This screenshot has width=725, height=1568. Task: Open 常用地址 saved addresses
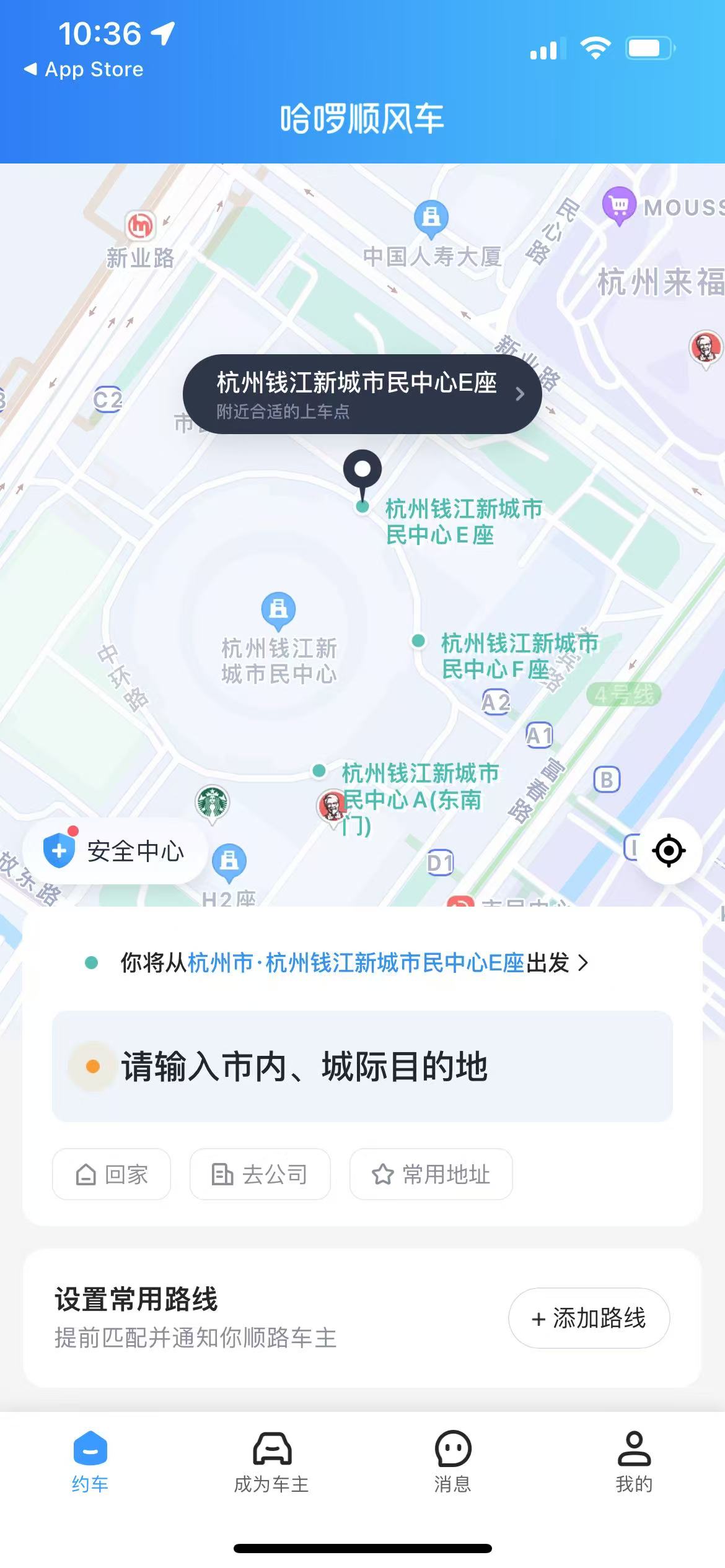pos(431,1174)
